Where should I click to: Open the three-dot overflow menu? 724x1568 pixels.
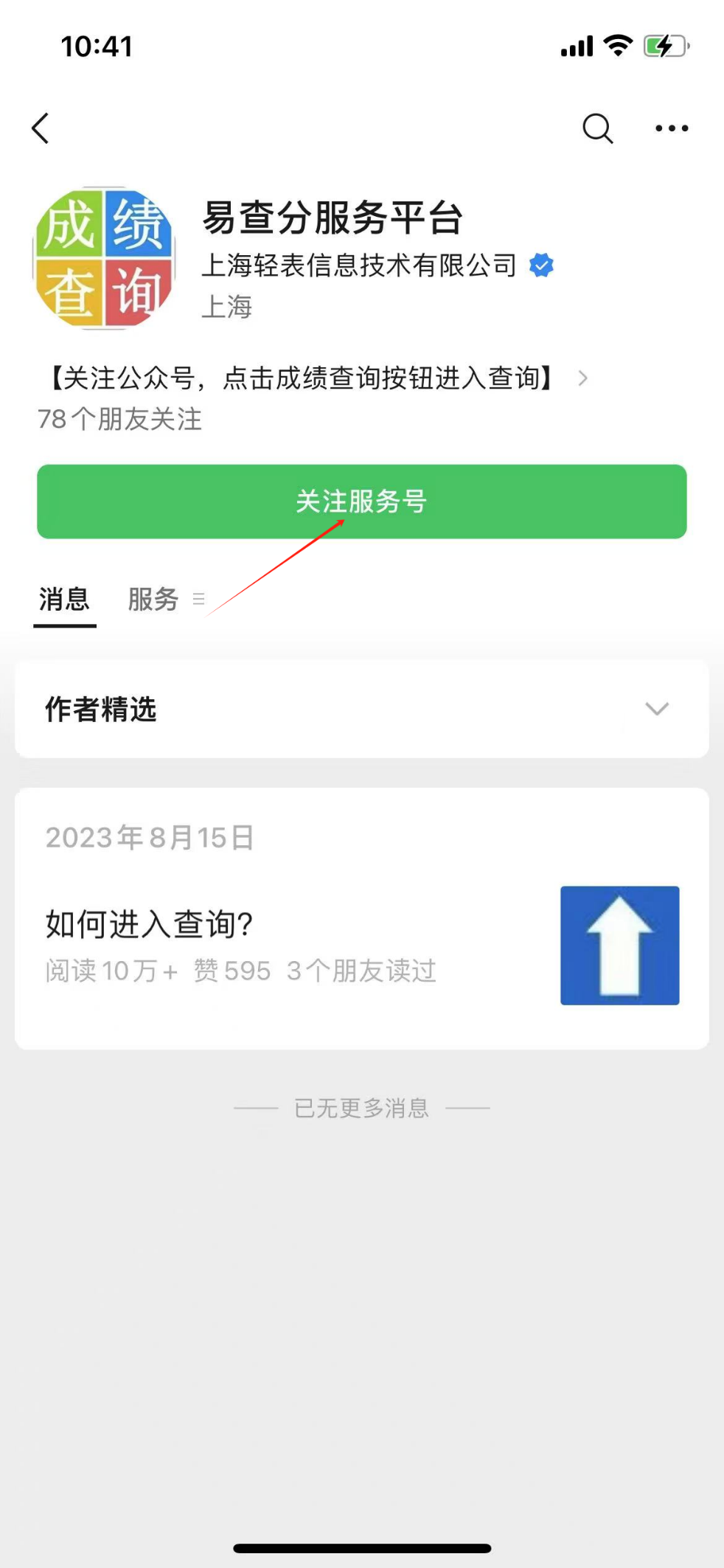coord(672,128)
